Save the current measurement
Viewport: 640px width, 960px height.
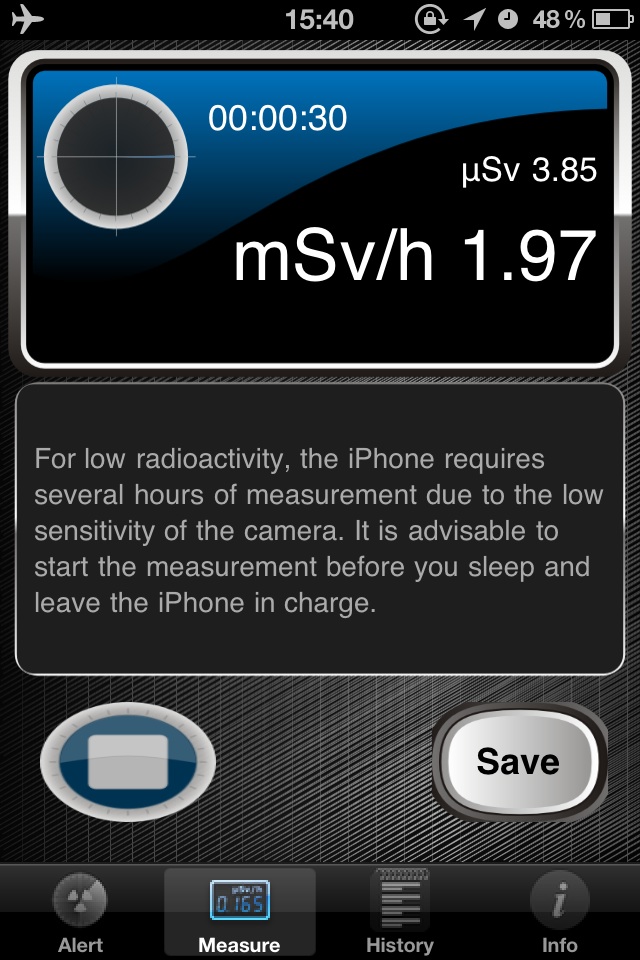(518, 762)
